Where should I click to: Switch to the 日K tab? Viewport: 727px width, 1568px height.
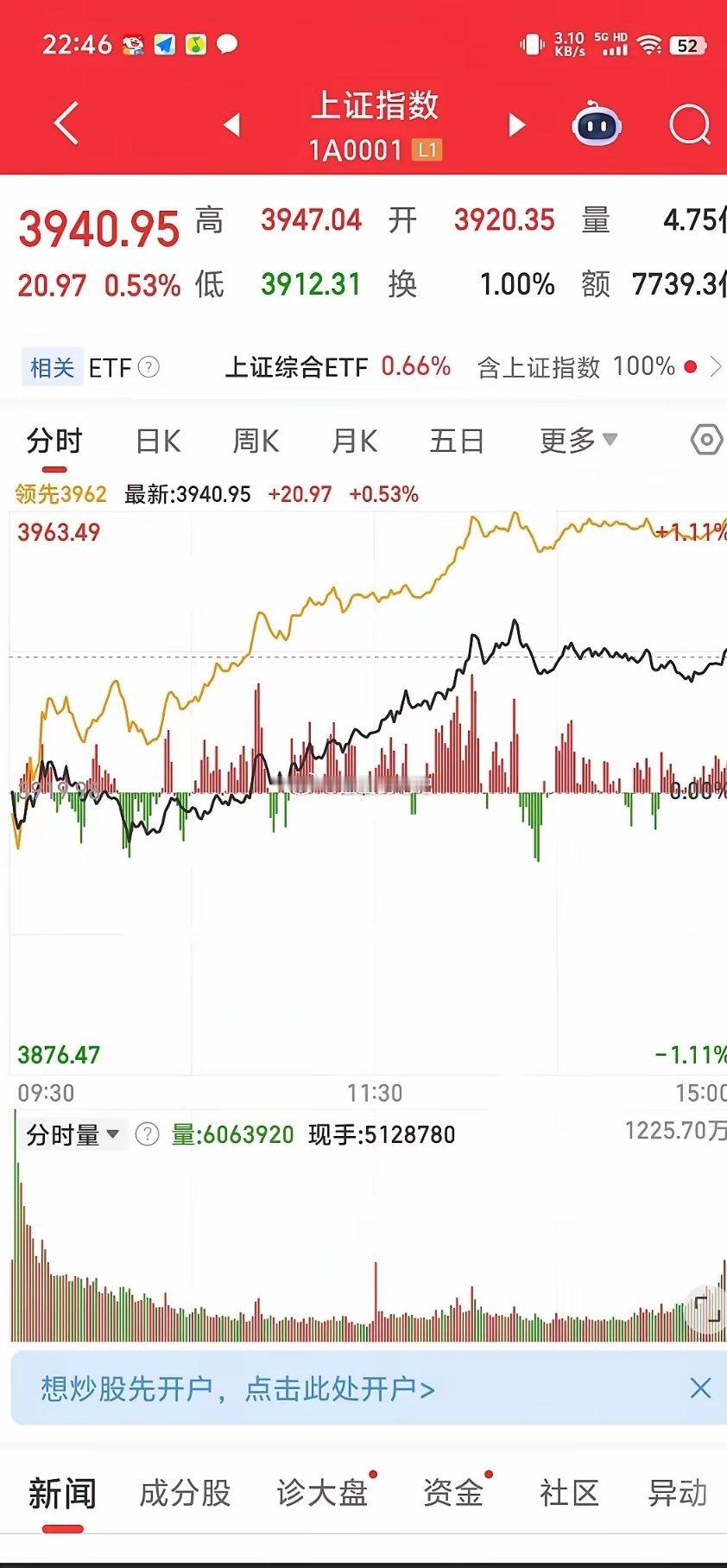tap(156, 441)
